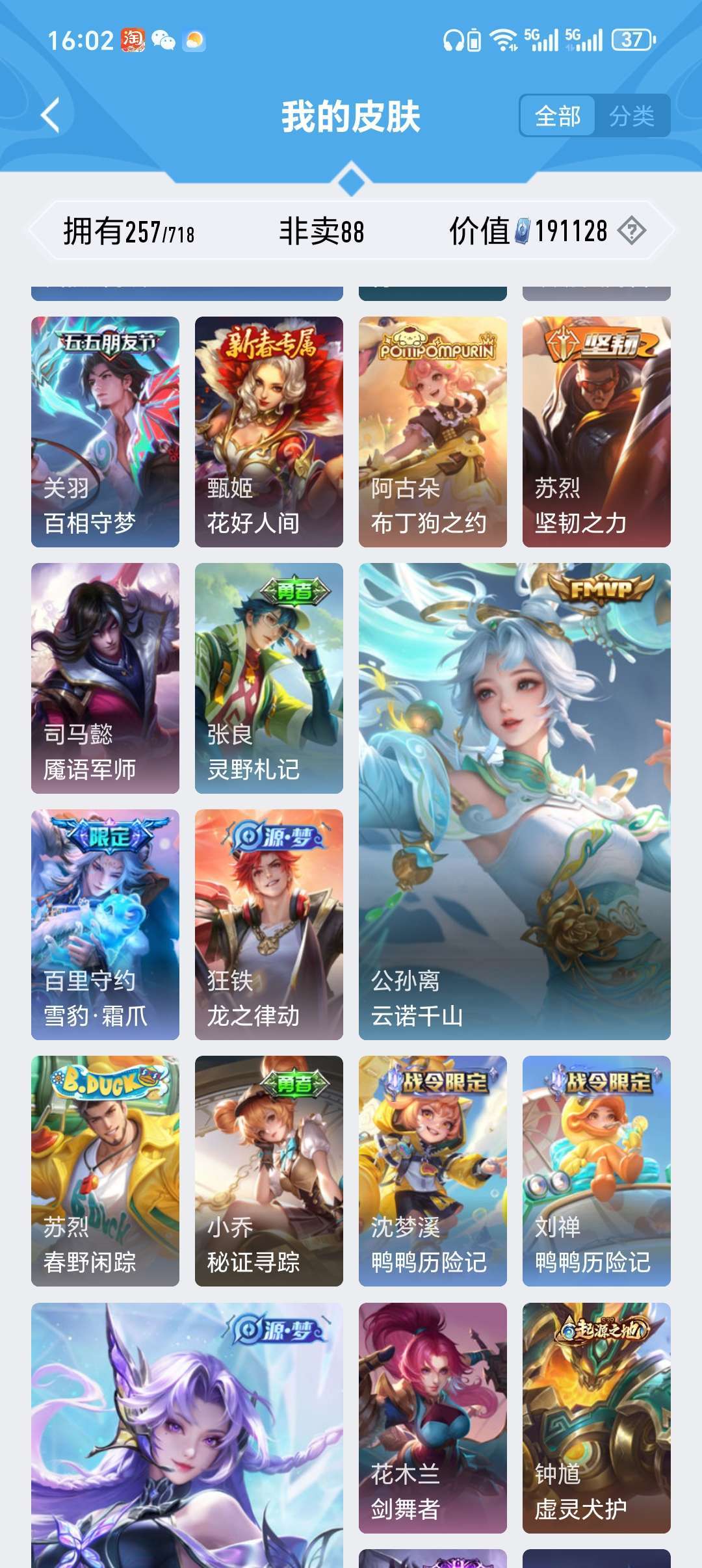Viewport: 702px width, 1568px height.
Task: Switch to the 分类 view
Action: pos(632,116)
